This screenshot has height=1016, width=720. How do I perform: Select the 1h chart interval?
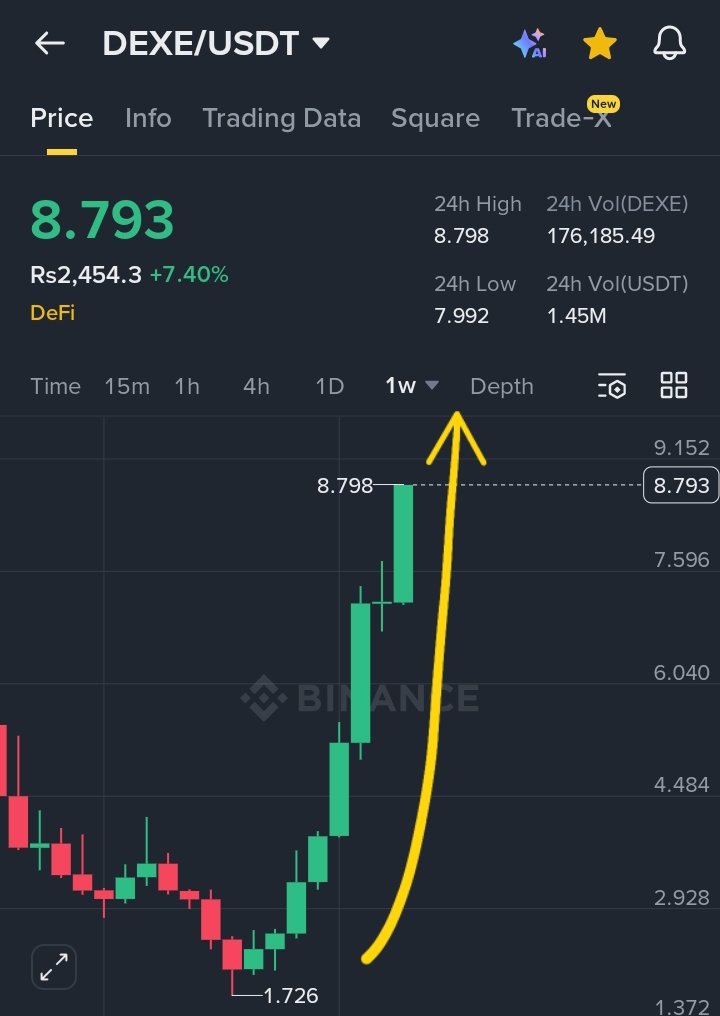pyautogui.click(x=187, y=386)
